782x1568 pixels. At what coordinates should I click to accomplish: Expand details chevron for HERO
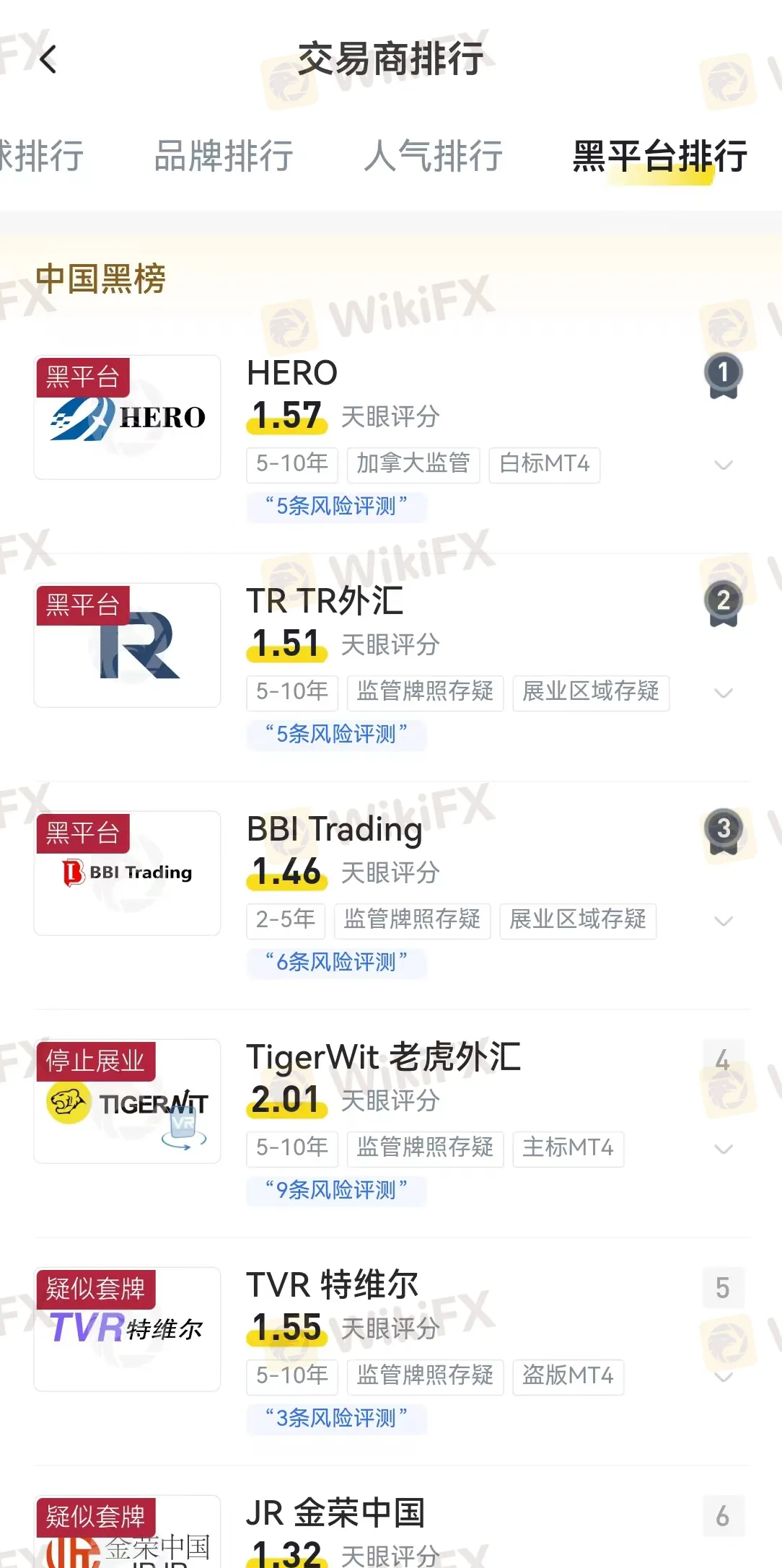[723, 465]
